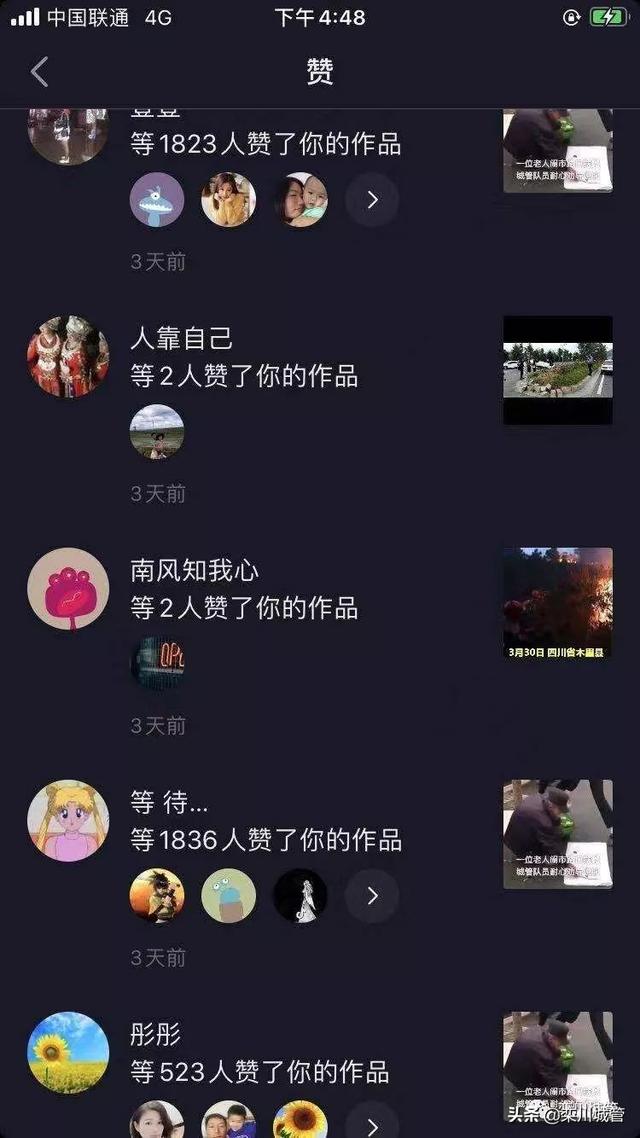
Task: Go back from the 赞 page
Action: coord(39,72)
